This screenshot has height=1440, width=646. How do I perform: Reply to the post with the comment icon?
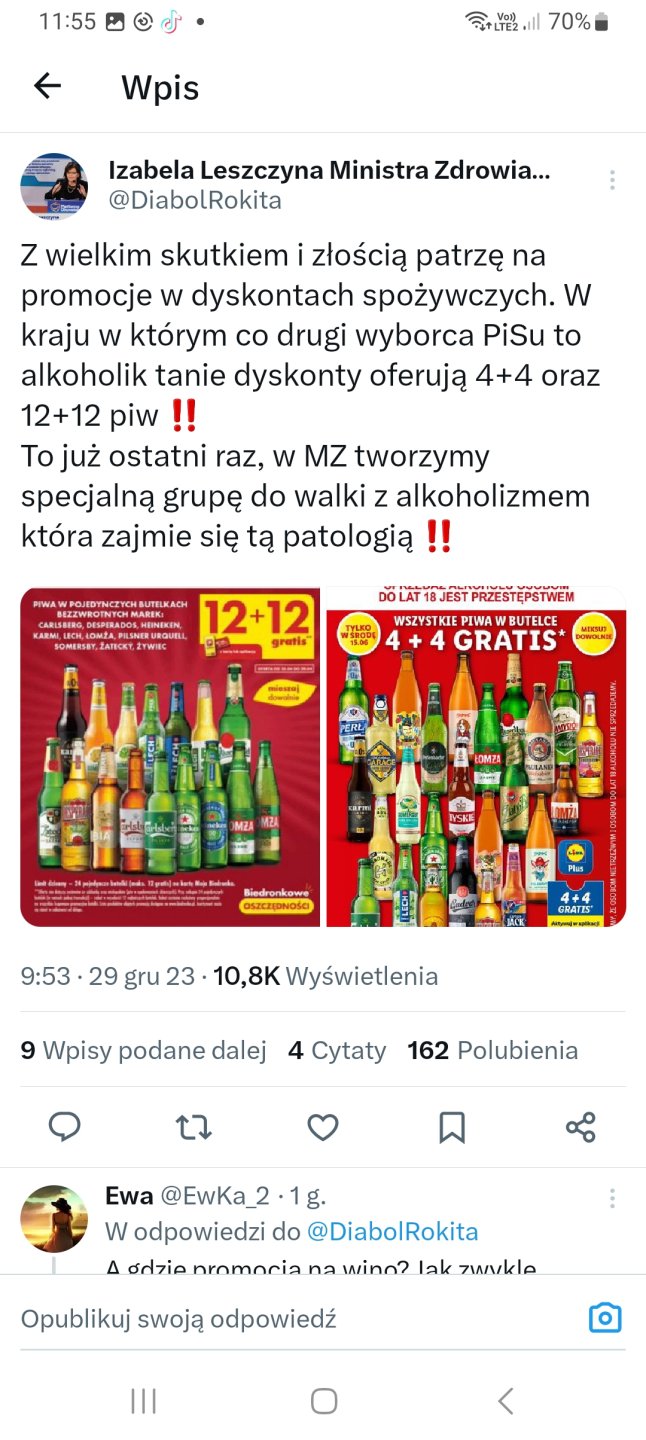(x=65, y=1127)
